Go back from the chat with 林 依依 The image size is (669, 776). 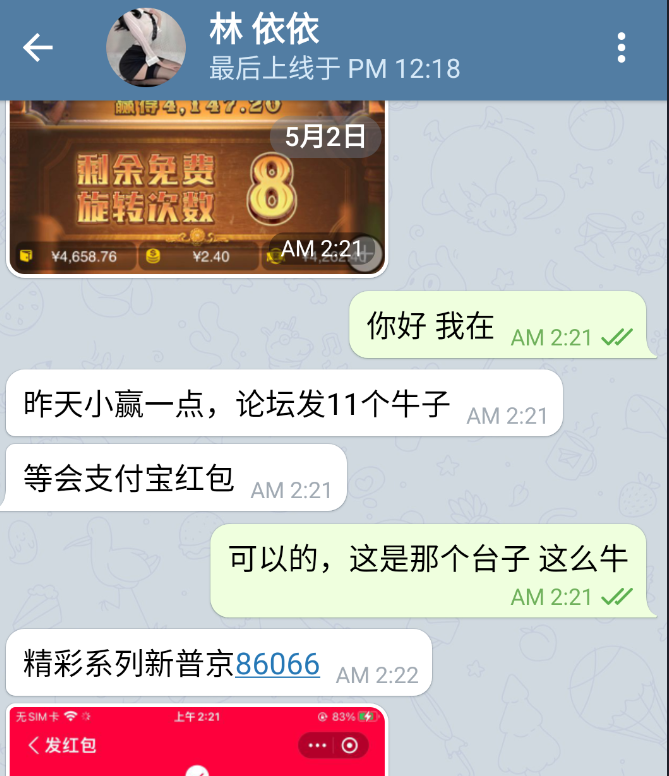point(38,47)
